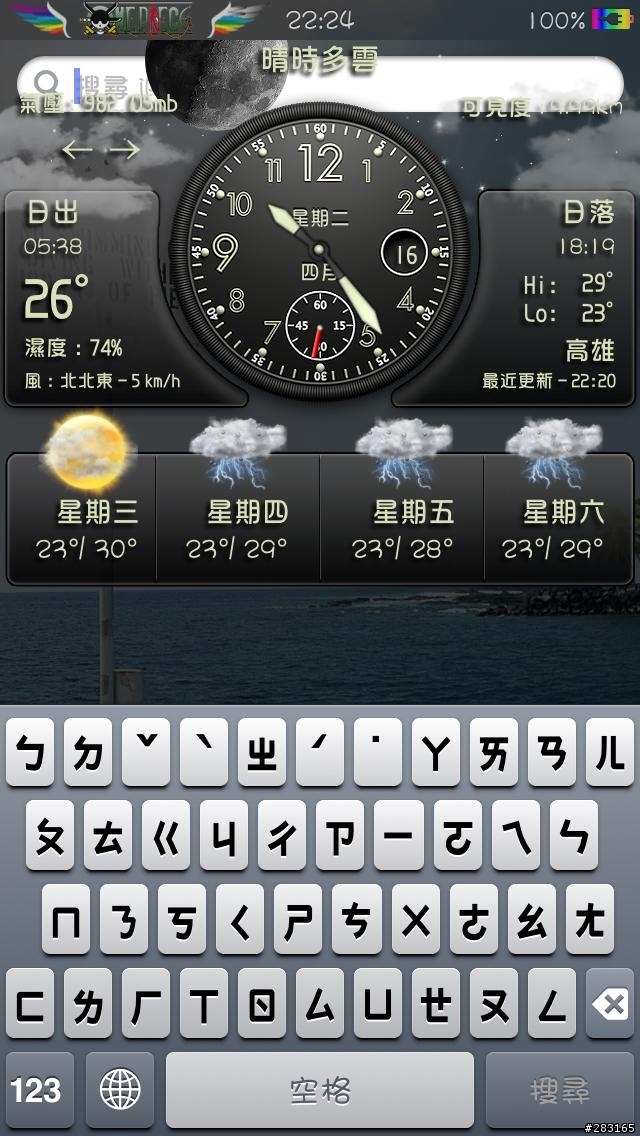Tap the 搜尋 search key
Image resolution: width=640 pixels, height=1136 pixels.
tap(559, 1089)
